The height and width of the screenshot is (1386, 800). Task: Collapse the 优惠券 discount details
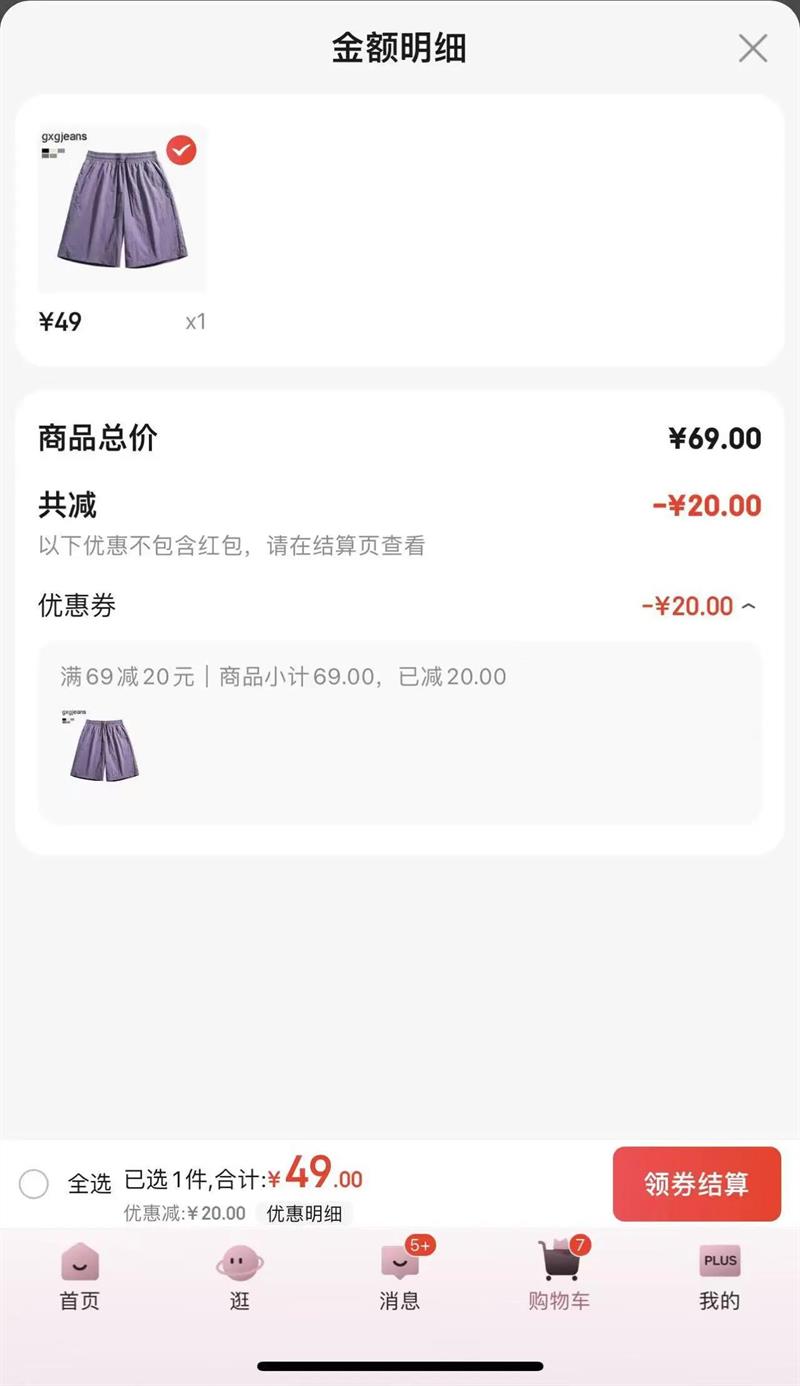tap(749, 606)
